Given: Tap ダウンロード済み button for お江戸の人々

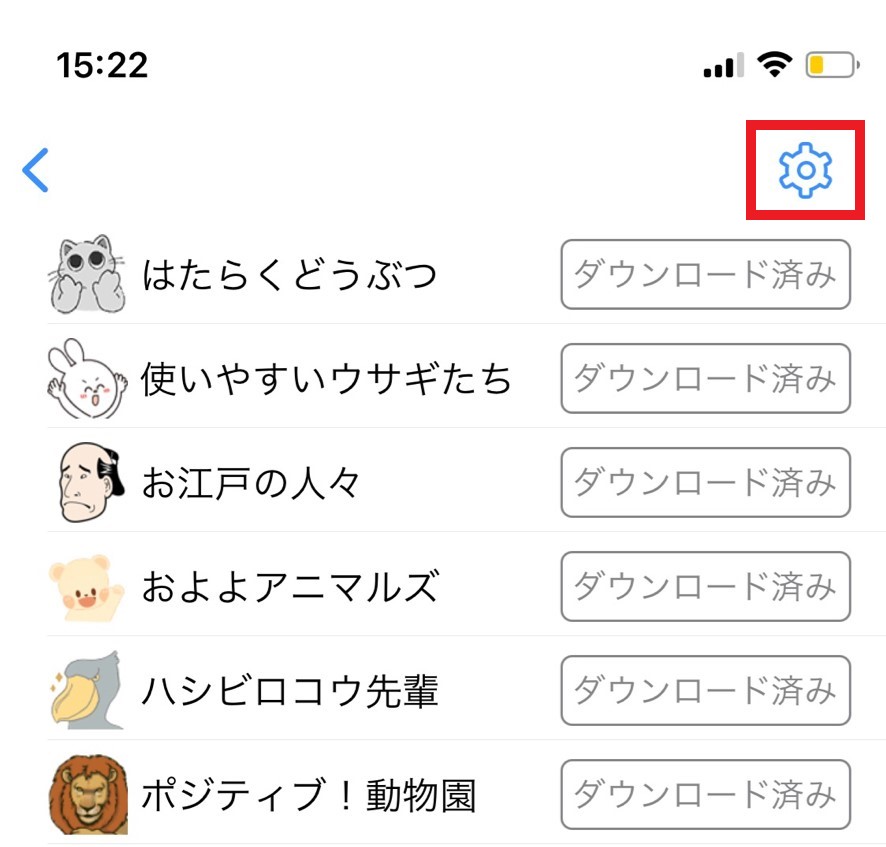Looking at the screenshot, I should (x=705, y=483).
